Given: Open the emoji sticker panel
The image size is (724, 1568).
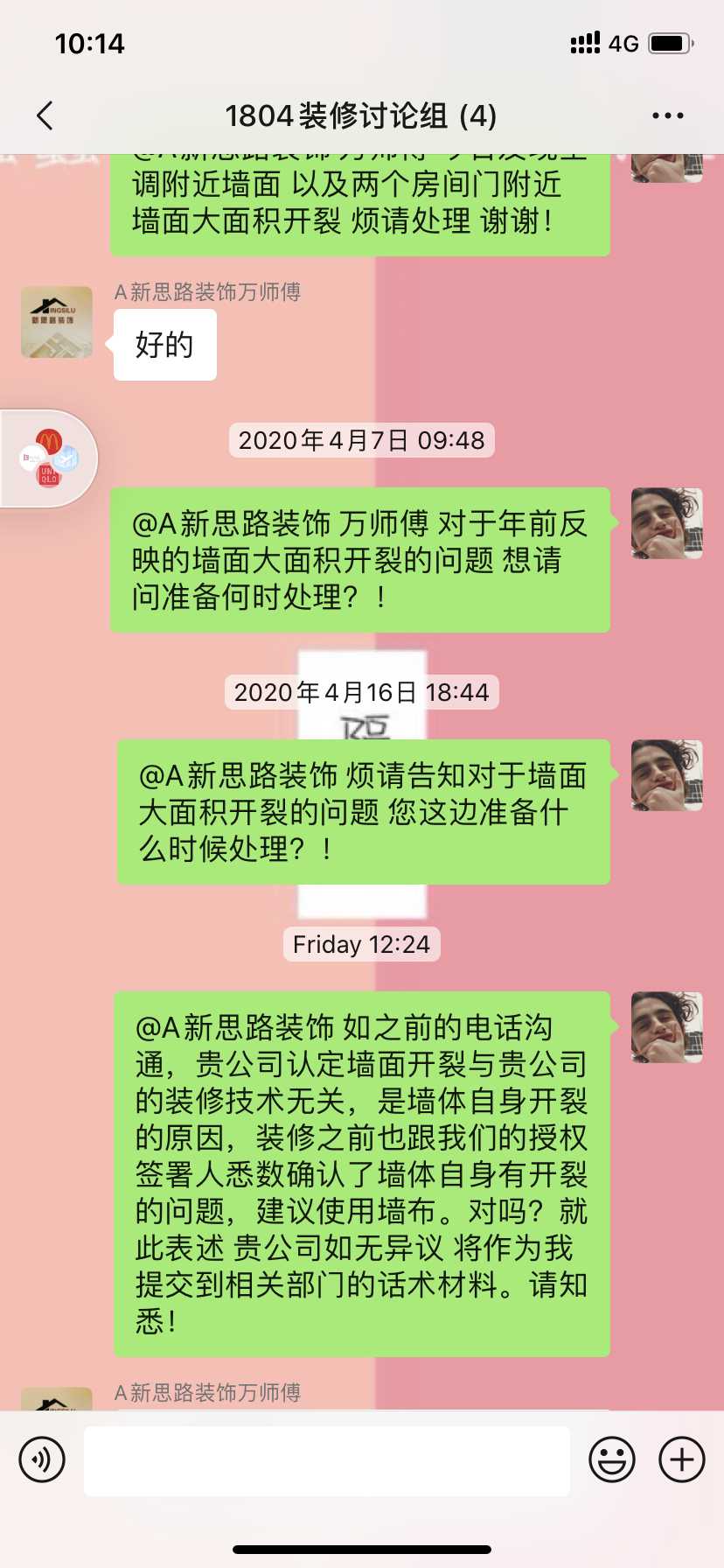Looking at the screenshot, I should [611, 1459].
